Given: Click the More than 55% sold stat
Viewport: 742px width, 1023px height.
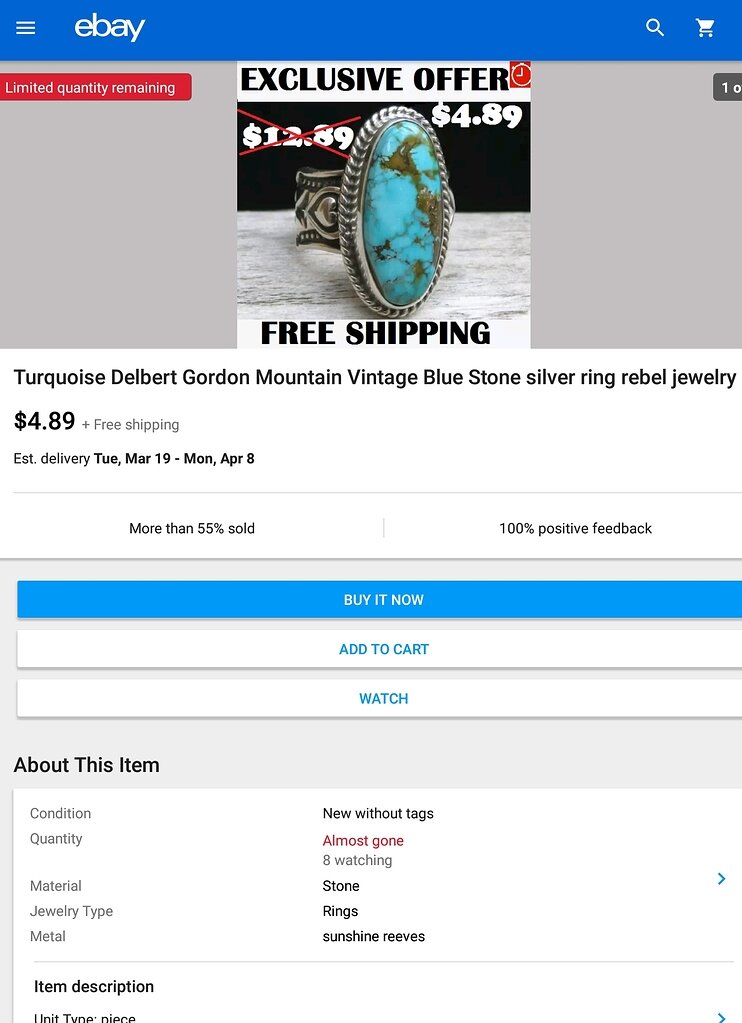Looking at the screenshot, I should (x=191, y=528).
